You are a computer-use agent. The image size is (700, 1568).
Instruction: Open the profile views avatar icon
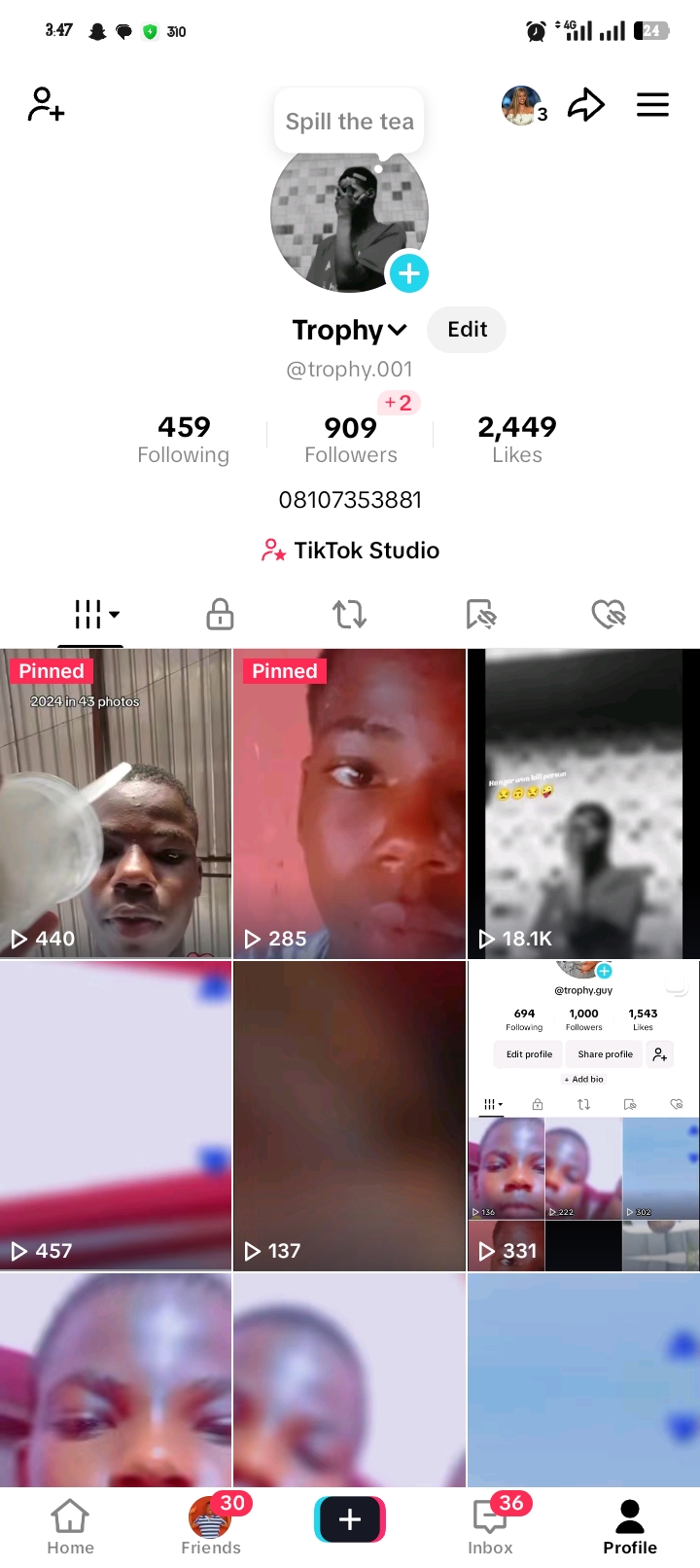[x=523, y=105]
